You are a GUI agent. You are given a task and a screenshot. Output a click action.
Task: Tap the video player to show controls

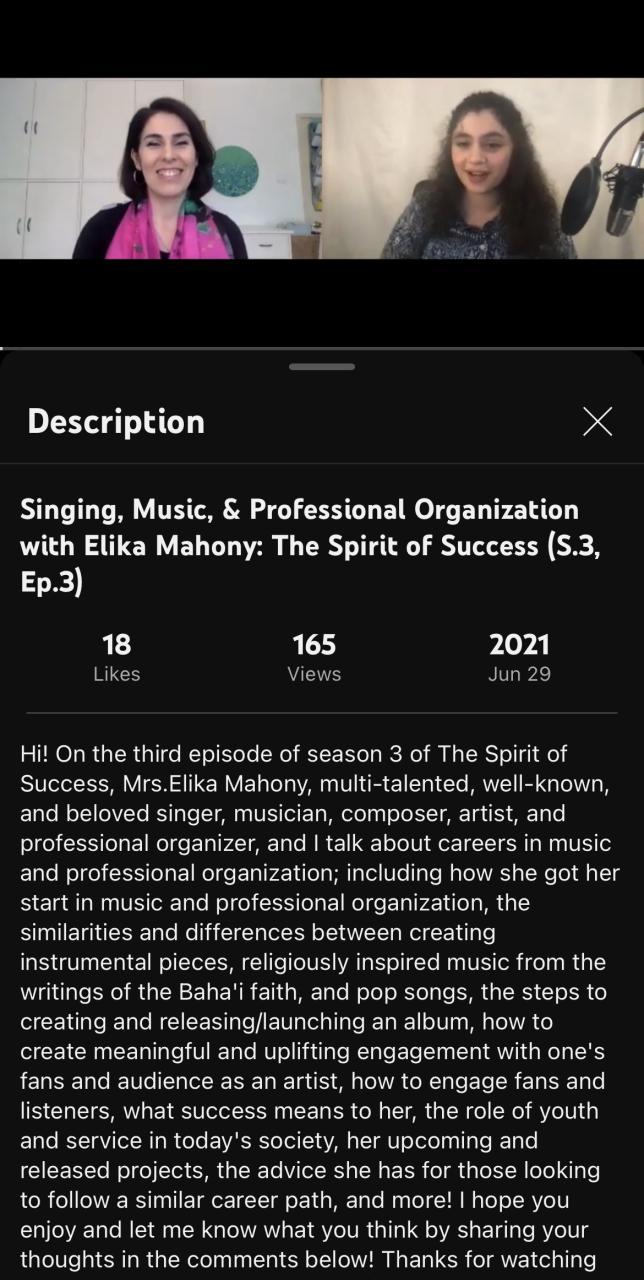coord(322,169)
